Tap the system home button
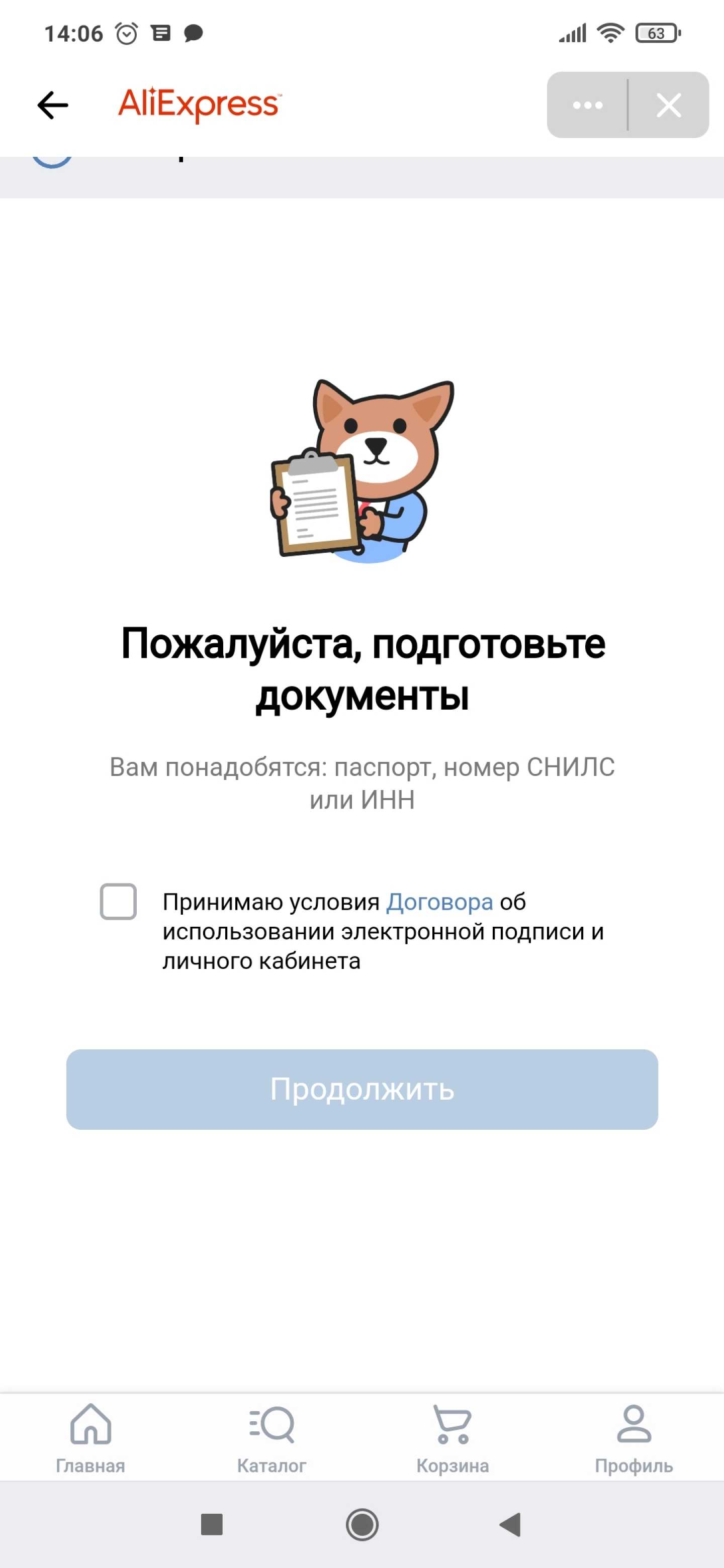This screenshot has width=724, height=1568. point(363,1525)
